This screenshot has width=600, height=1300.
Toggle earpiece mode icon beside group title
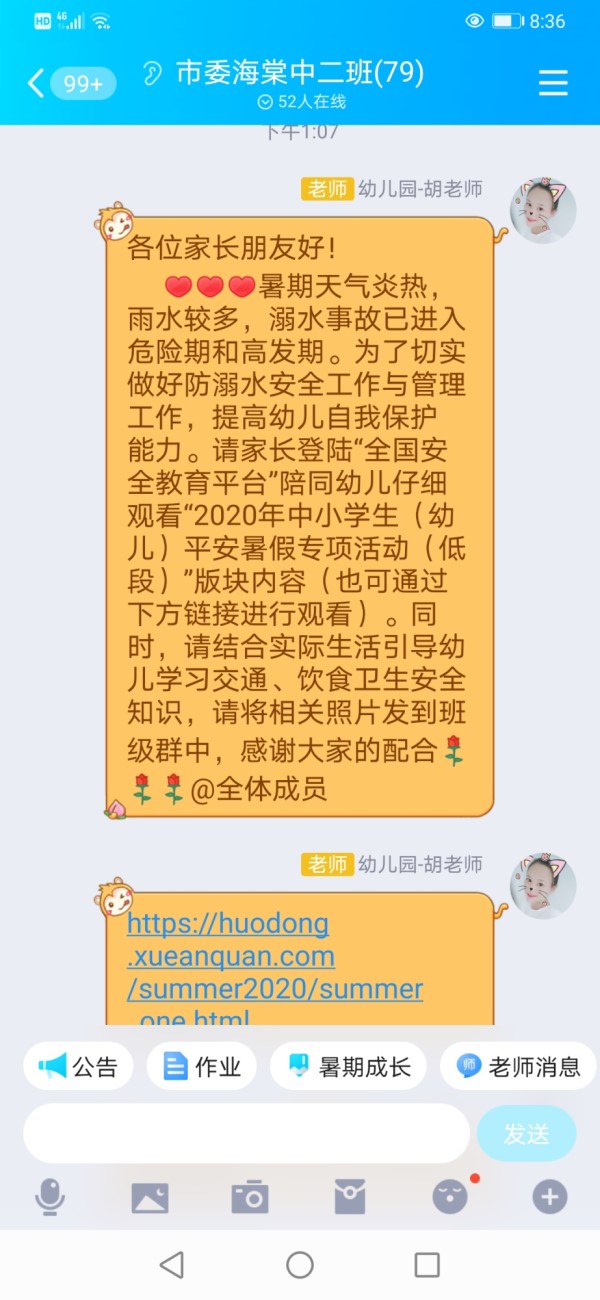pos(152,74)
